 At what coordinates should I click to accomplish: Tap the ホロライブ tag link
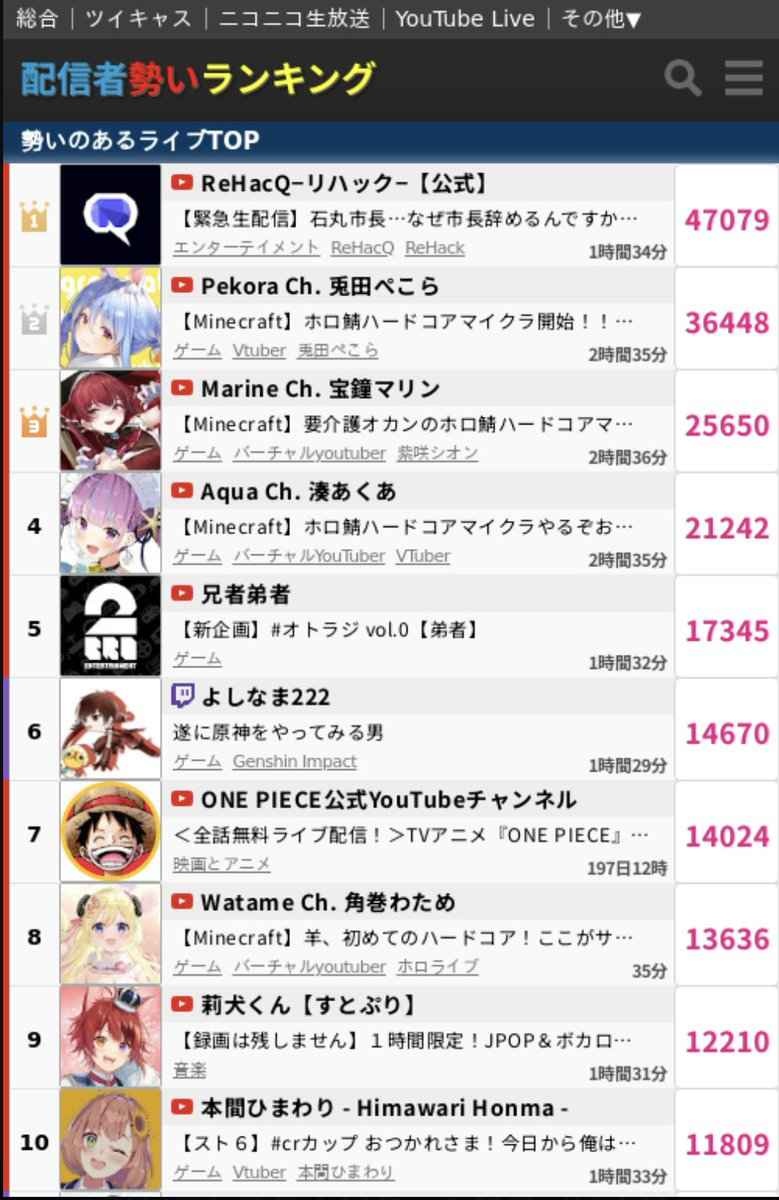coord(437,966)
